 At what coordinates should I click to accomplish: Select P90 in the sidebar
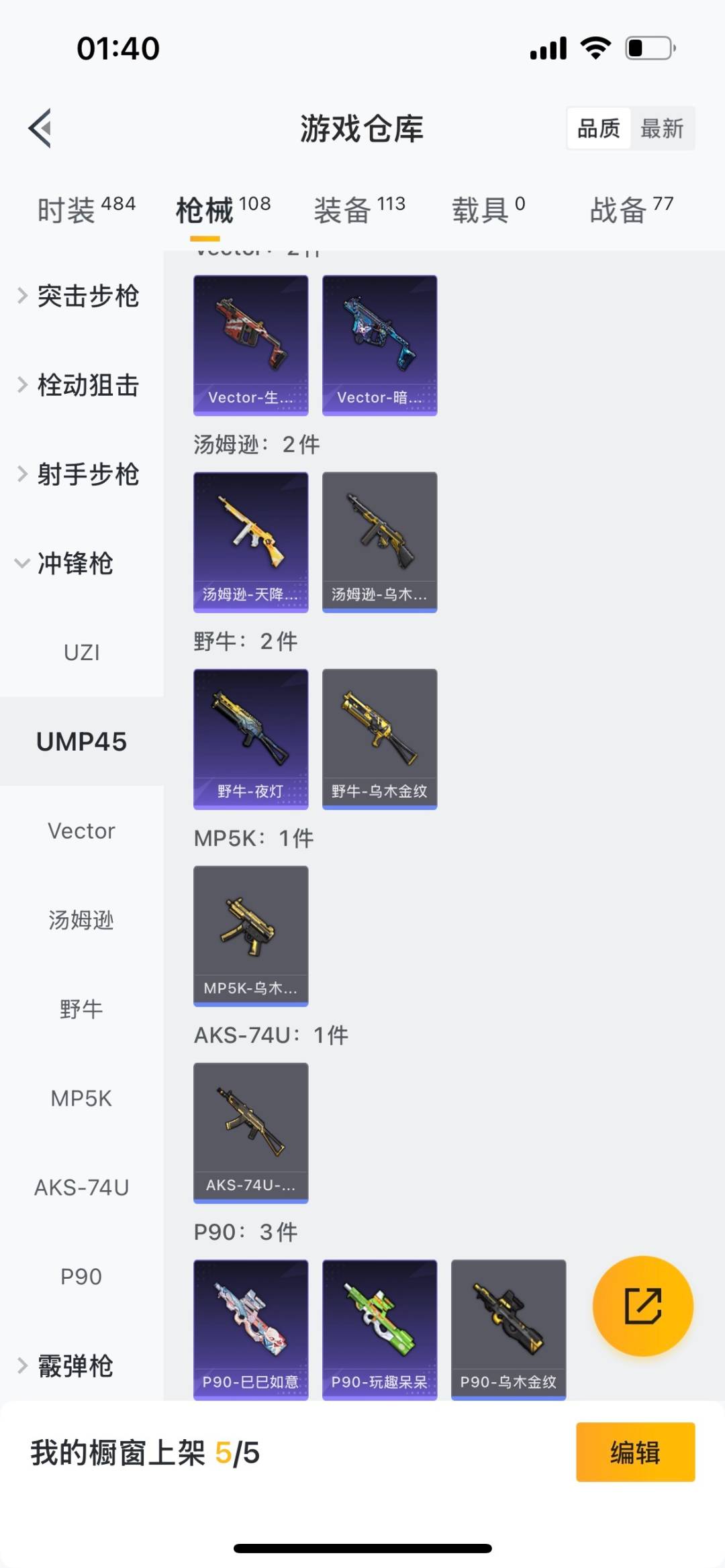coord(81,1276)
